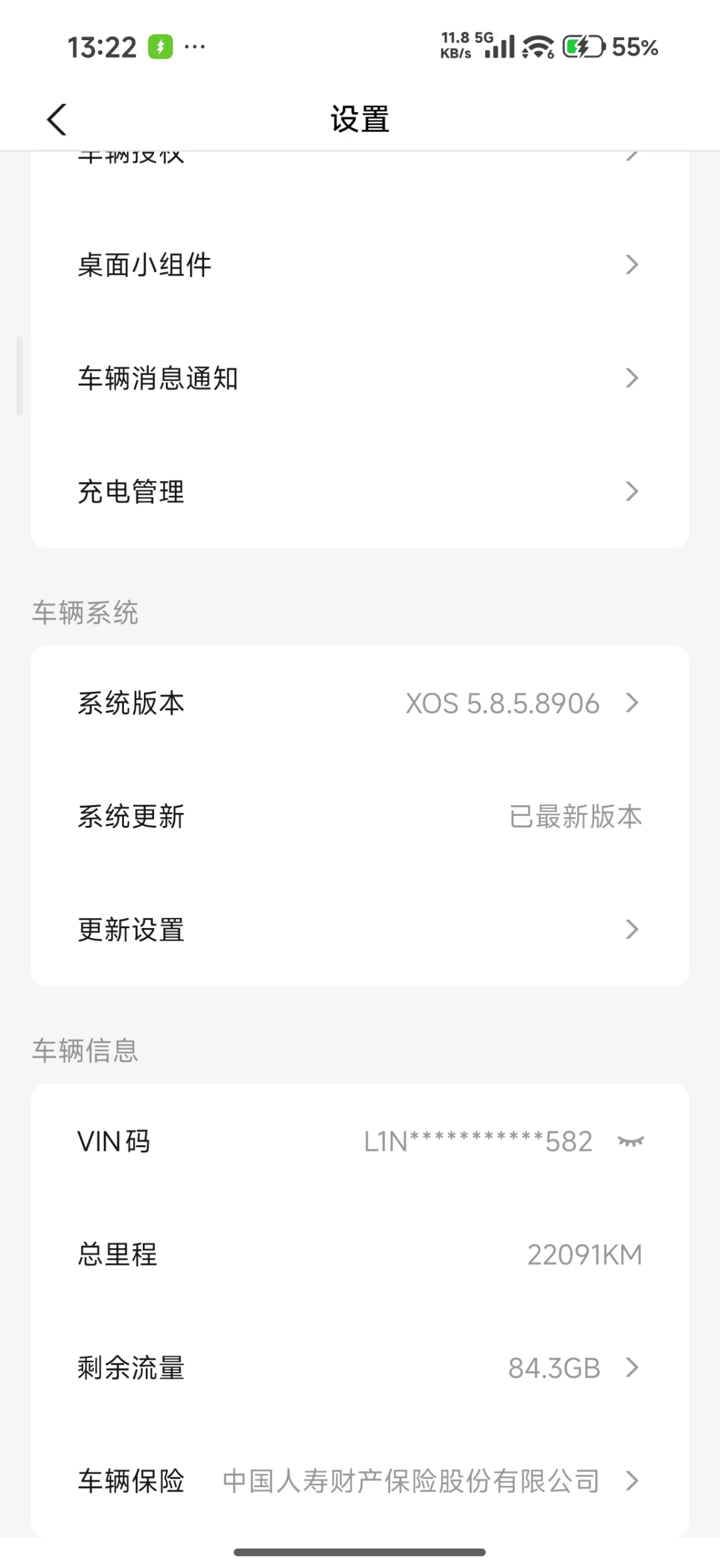
Task: Open 桌面小组件 settings
Action: (x=359, y=265)
